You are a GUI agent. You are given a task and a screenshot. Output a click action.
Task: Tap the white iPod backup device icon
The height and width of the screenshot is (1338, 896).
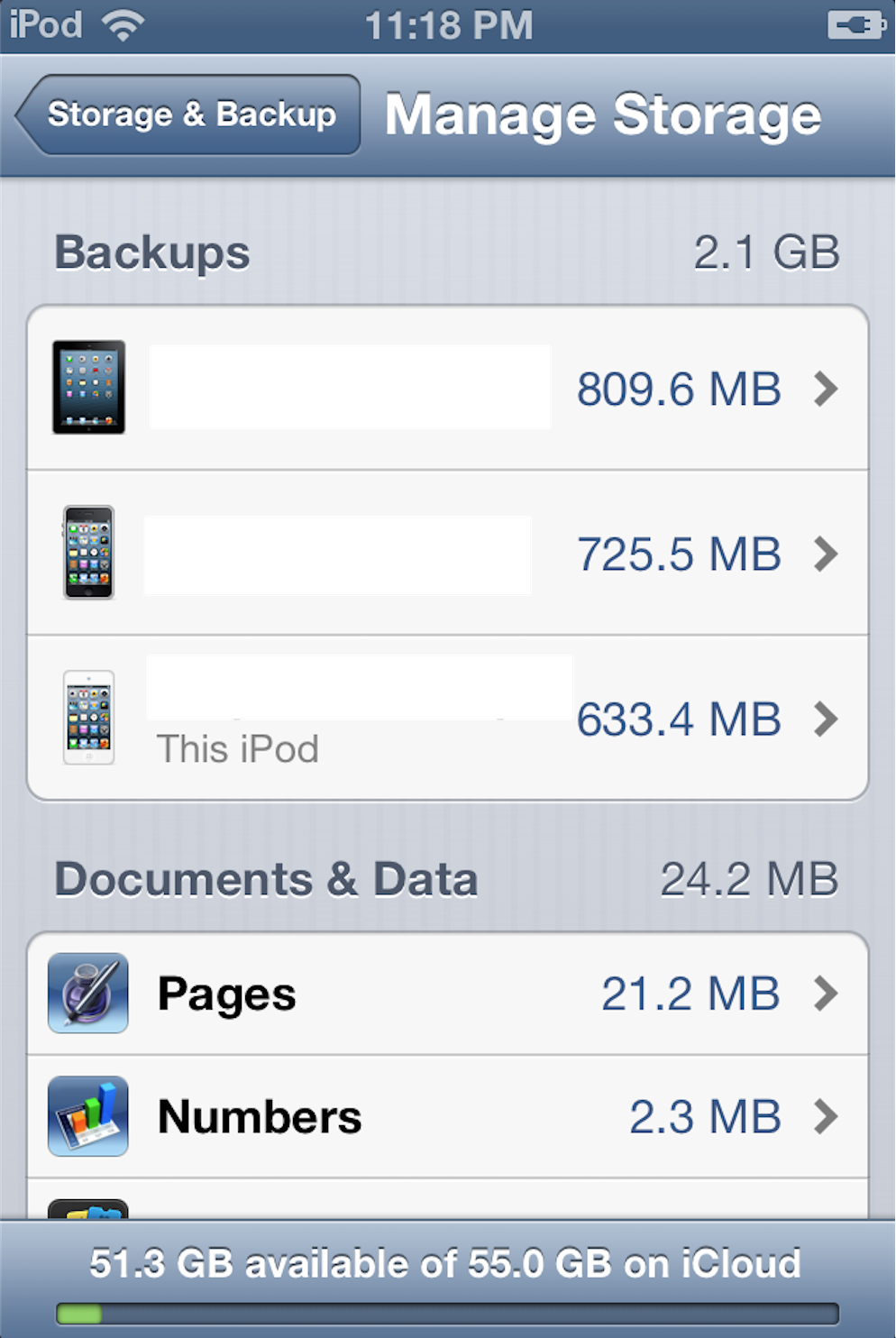[87, 718]
